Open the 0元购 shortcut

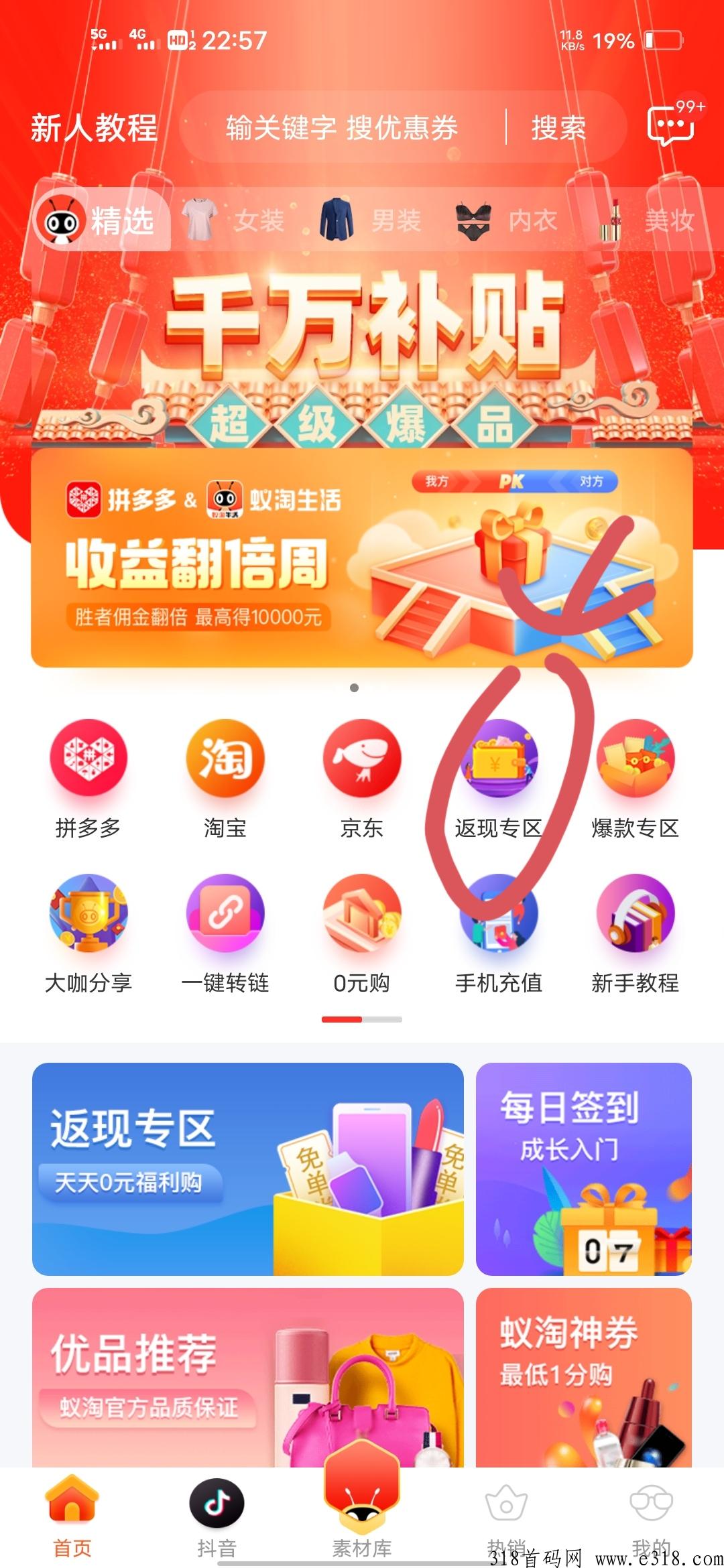click(x=362, y=933)
